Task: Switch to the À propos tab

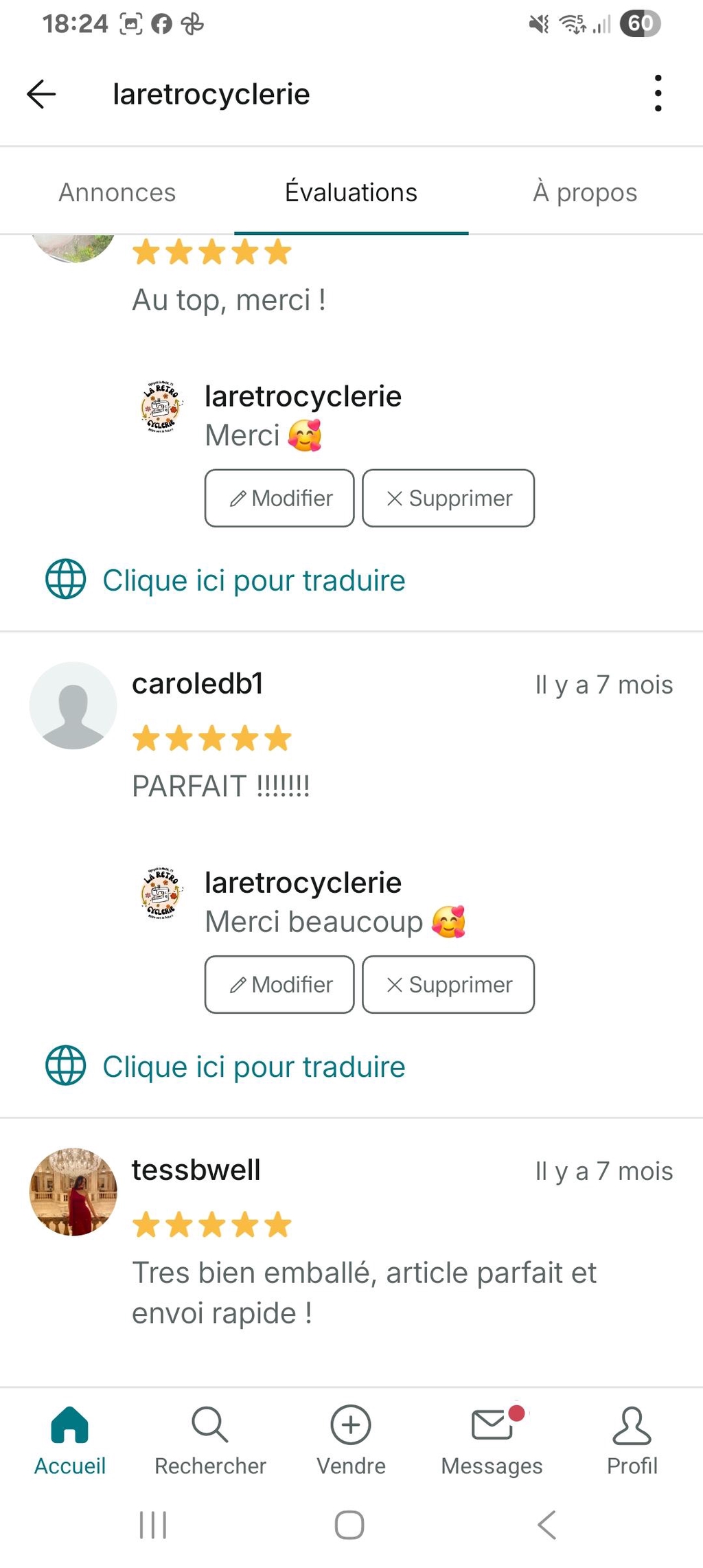Action: pyautogui.click(x=585, y=193)
